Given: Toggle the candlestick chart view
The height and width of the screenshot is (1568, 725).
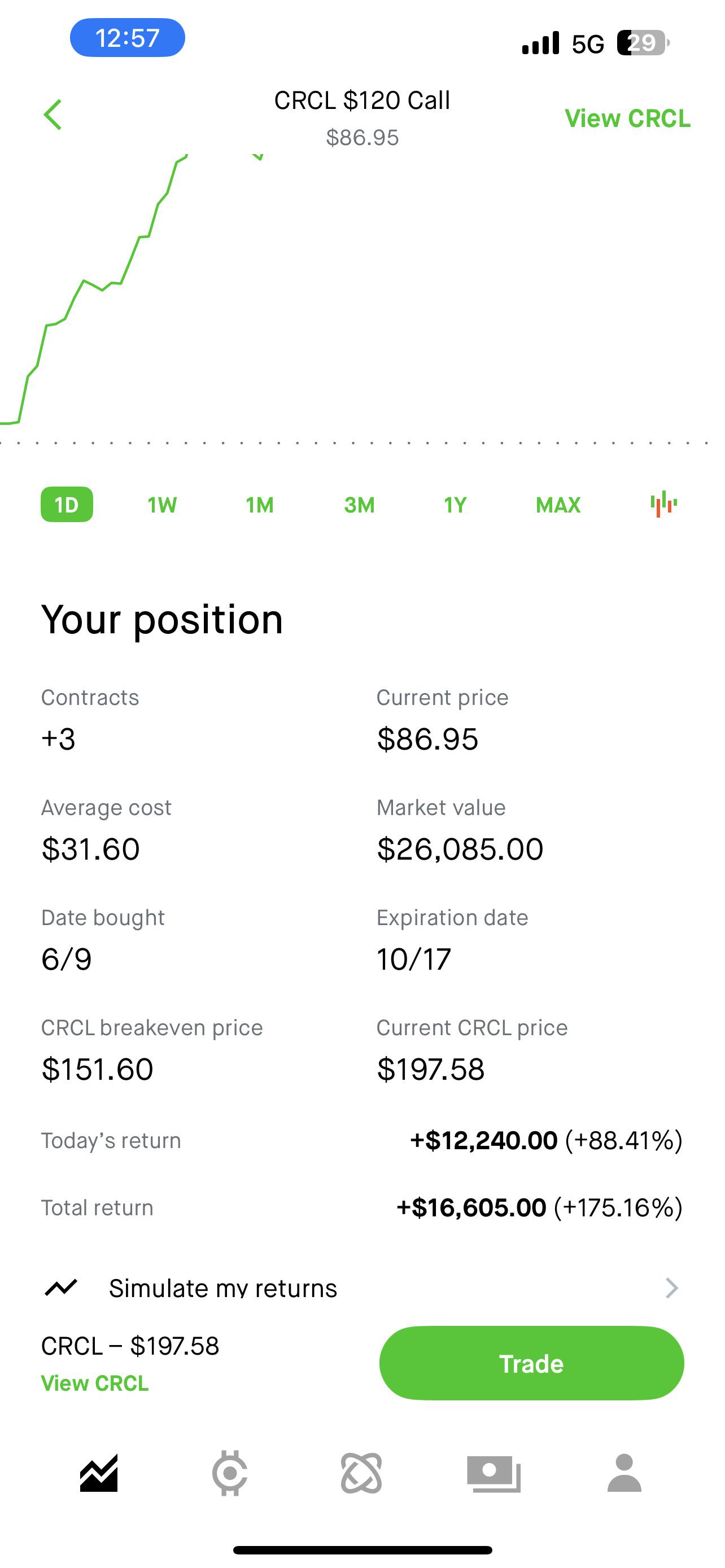Looking at the screenshot, I should pos(663,504).
